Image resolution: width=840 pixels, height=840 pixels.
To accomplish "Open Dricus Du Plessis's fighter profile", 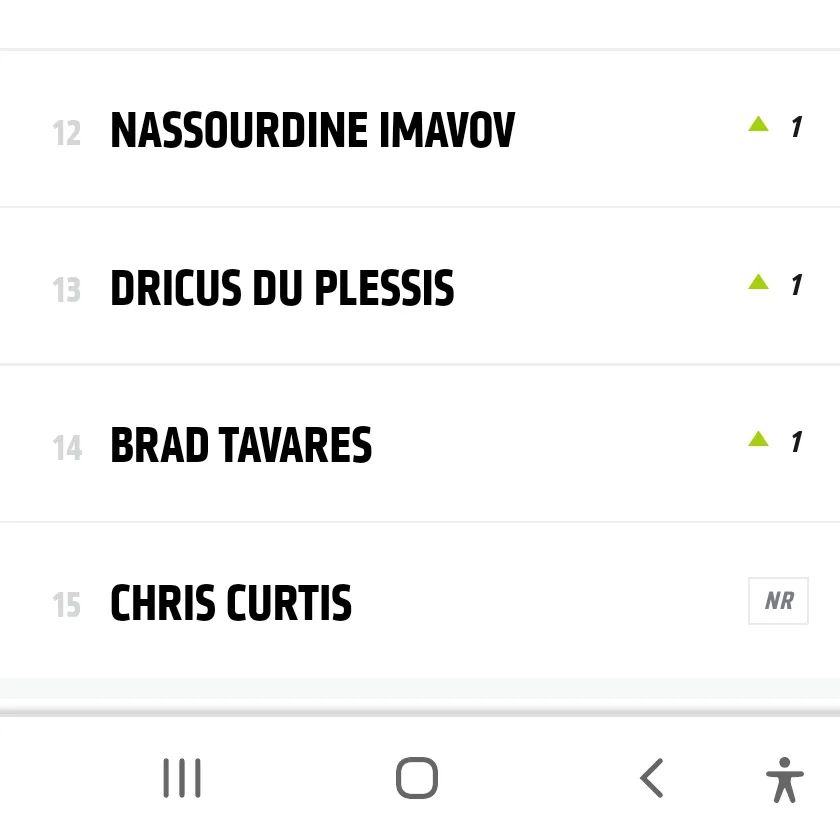I will 282,289.
